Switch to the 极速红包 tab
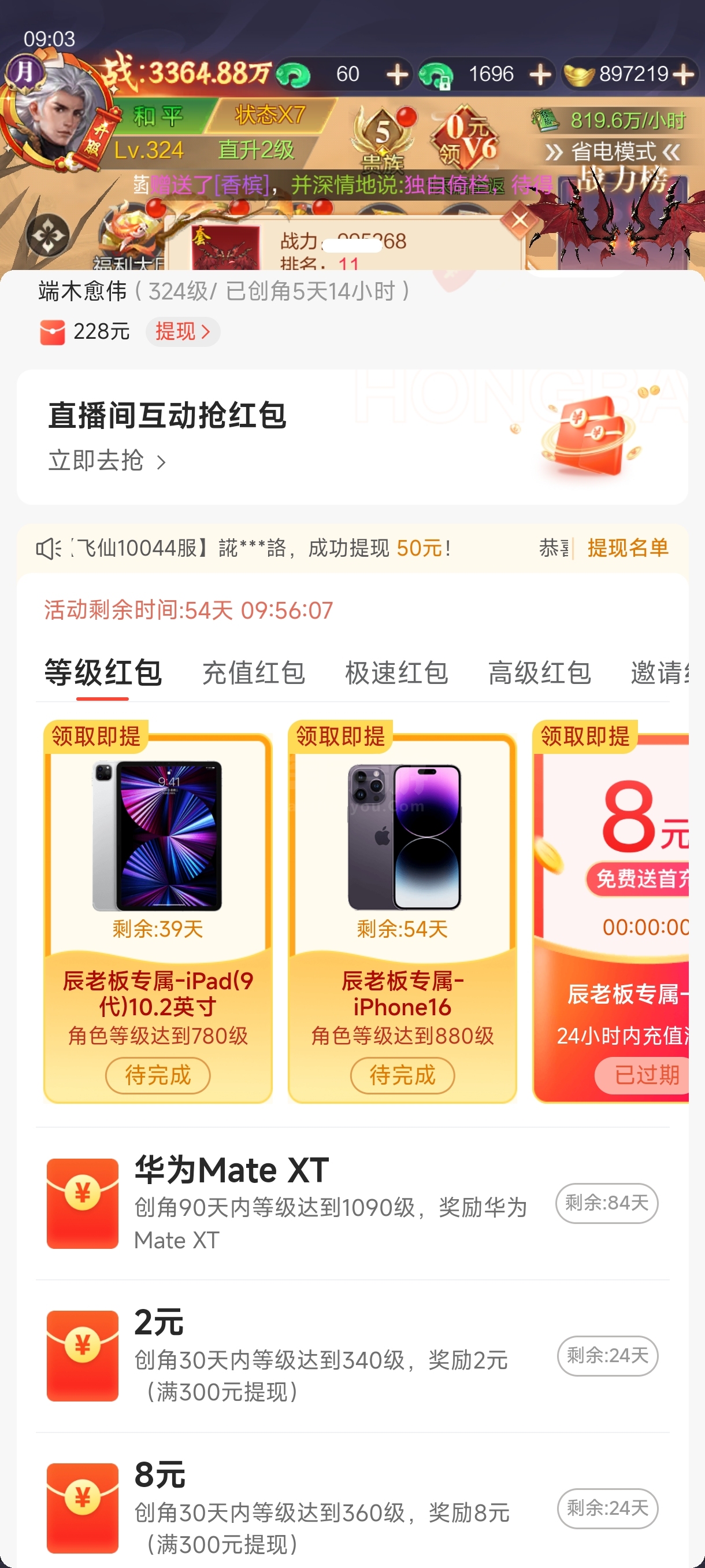 [x=396, y=673]
